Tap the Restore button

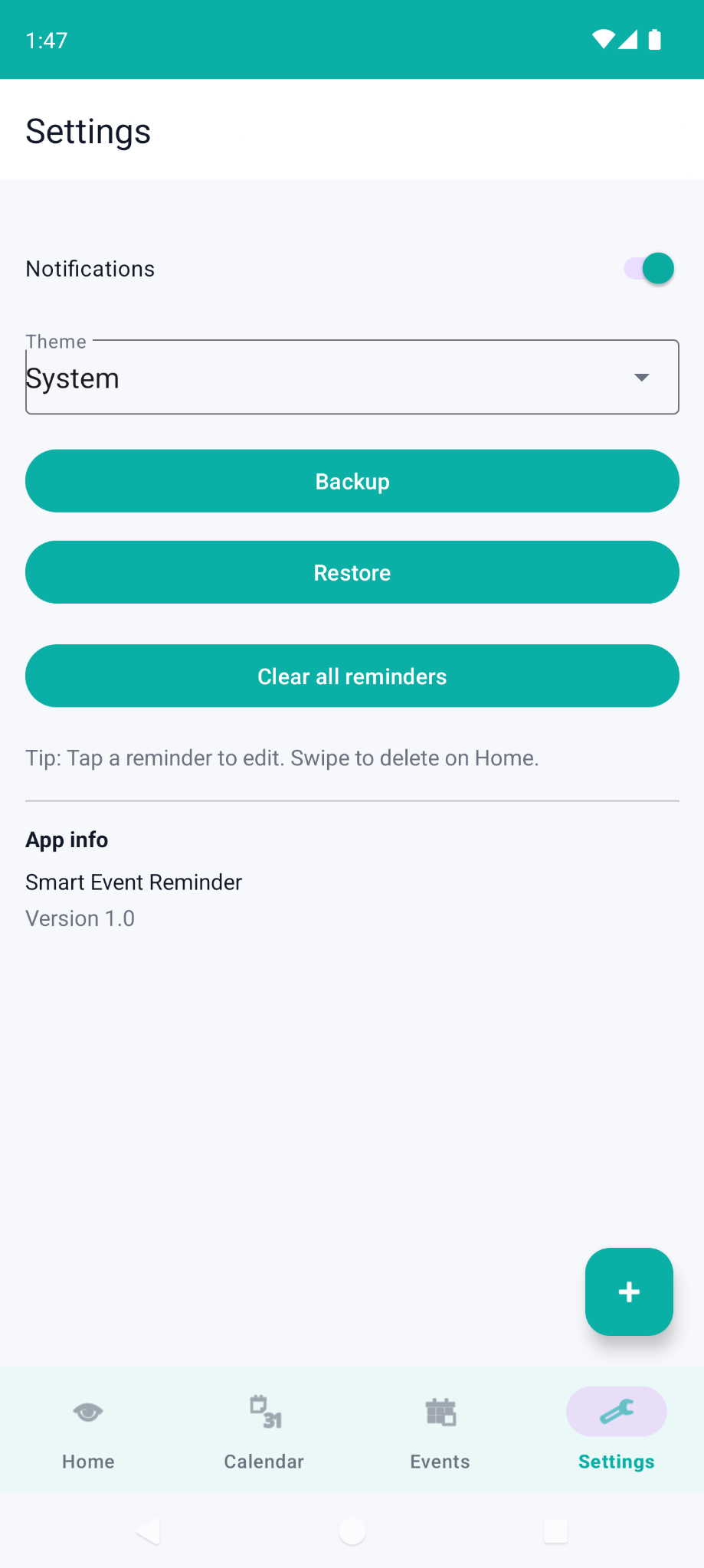coord(352,572)
